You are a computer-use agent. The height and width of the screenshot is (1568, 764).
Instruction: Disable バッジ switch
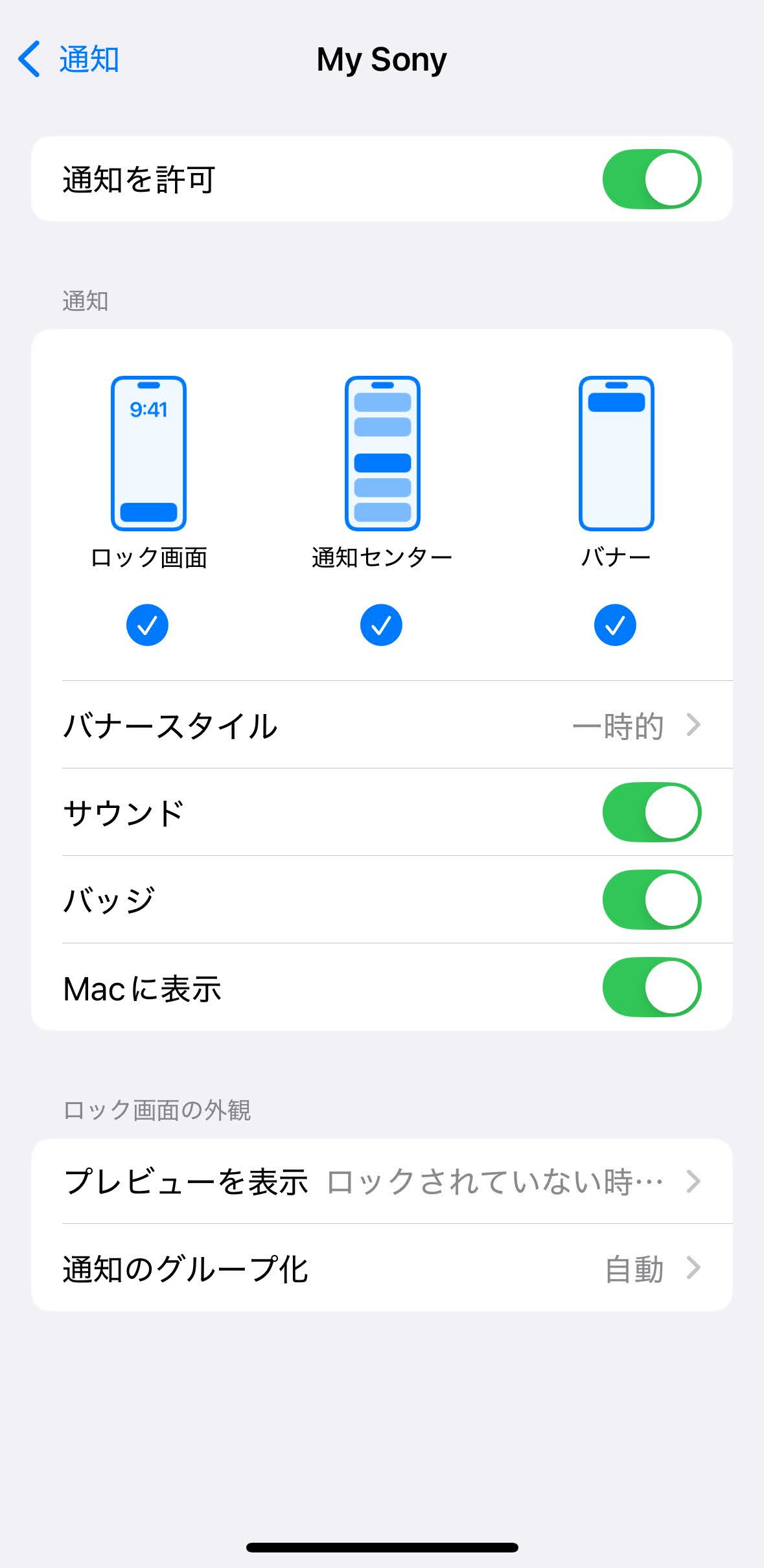651,899
